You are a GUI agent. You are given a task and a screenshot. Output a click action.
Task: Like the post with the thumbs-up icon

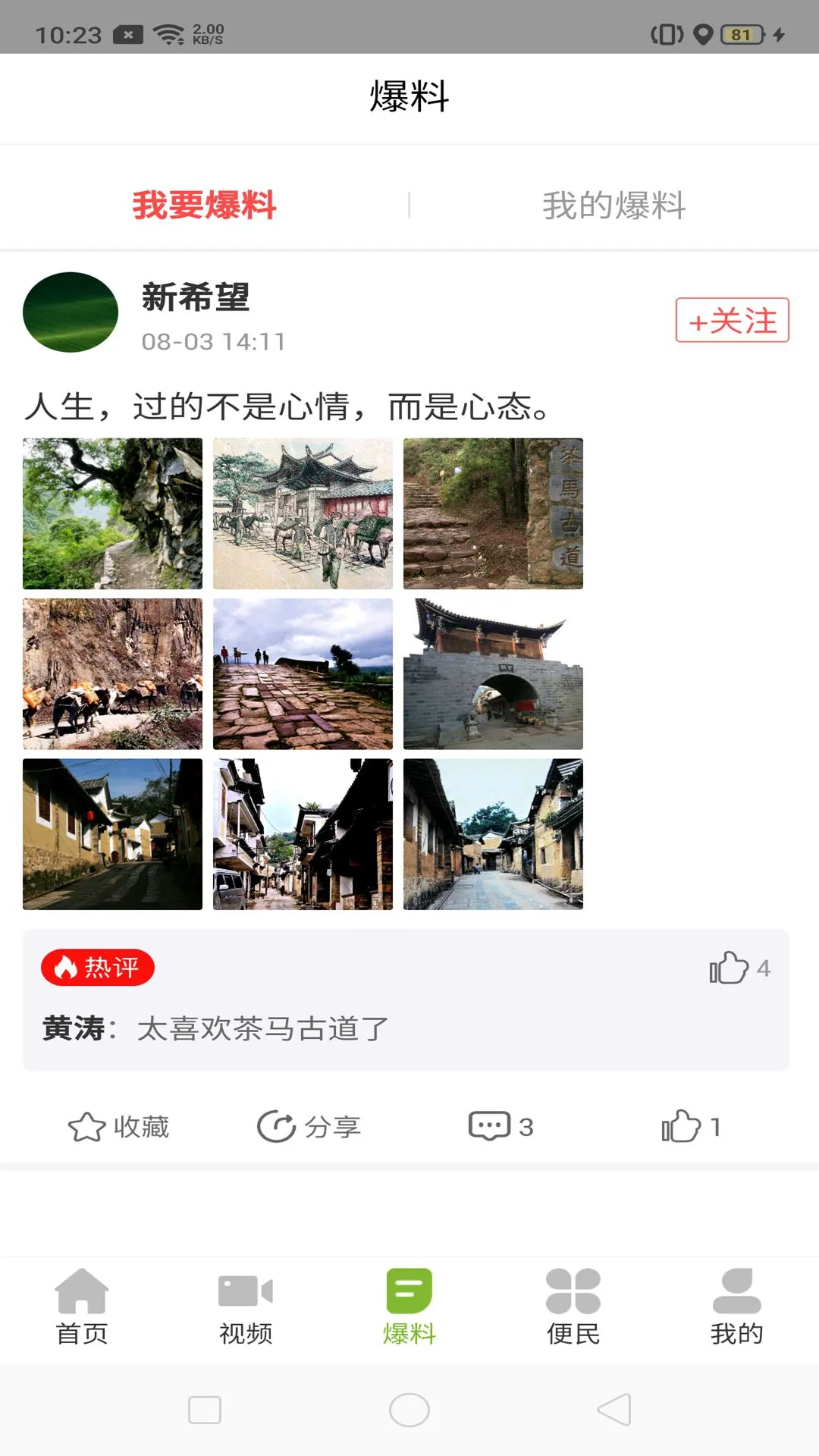[682, 1125]
